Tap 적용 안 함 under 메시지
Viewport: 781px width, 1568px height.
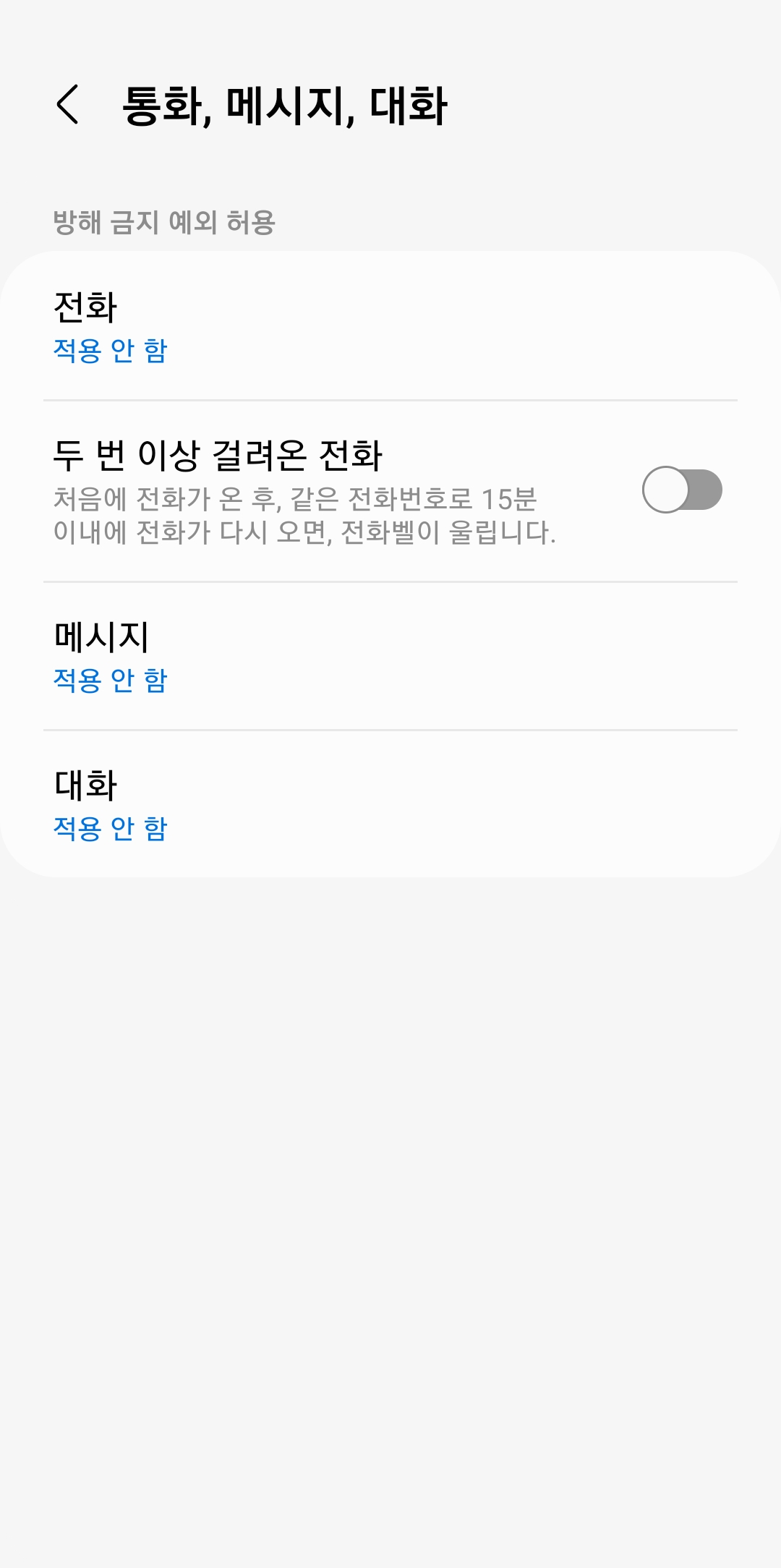[x=108, y=680]
